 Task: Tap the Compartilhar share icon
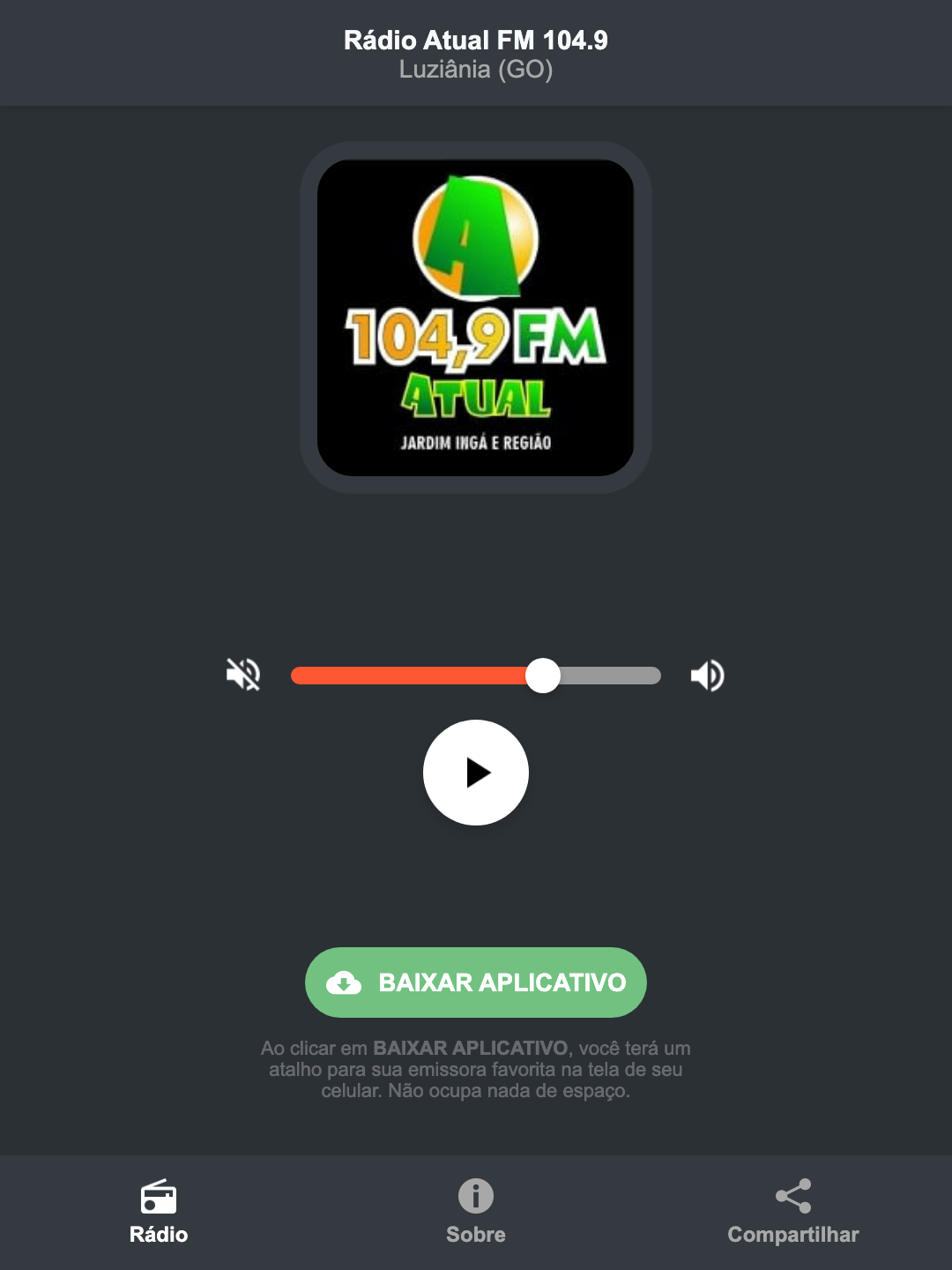pyautogui.click(x=792, y=1195)
